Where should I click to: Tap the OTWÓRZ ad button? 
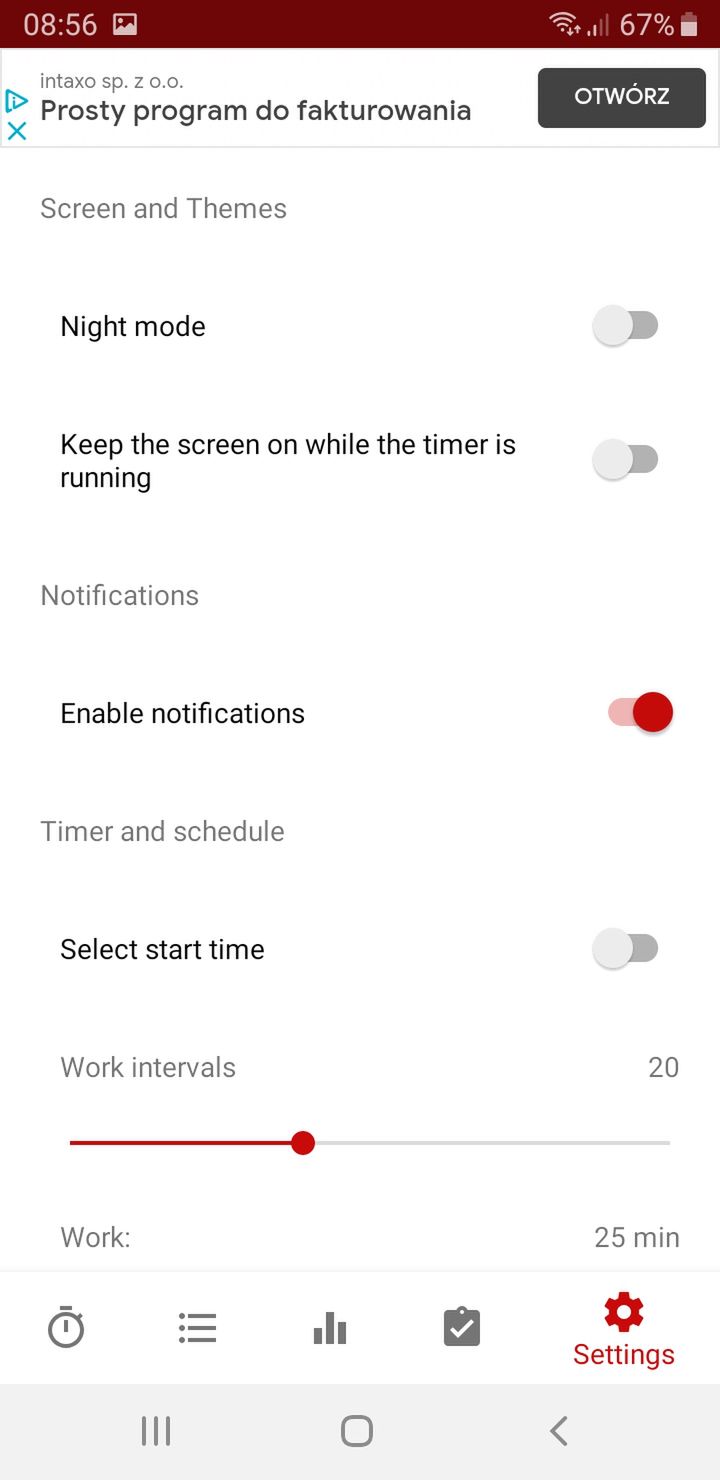coord(622,98)
